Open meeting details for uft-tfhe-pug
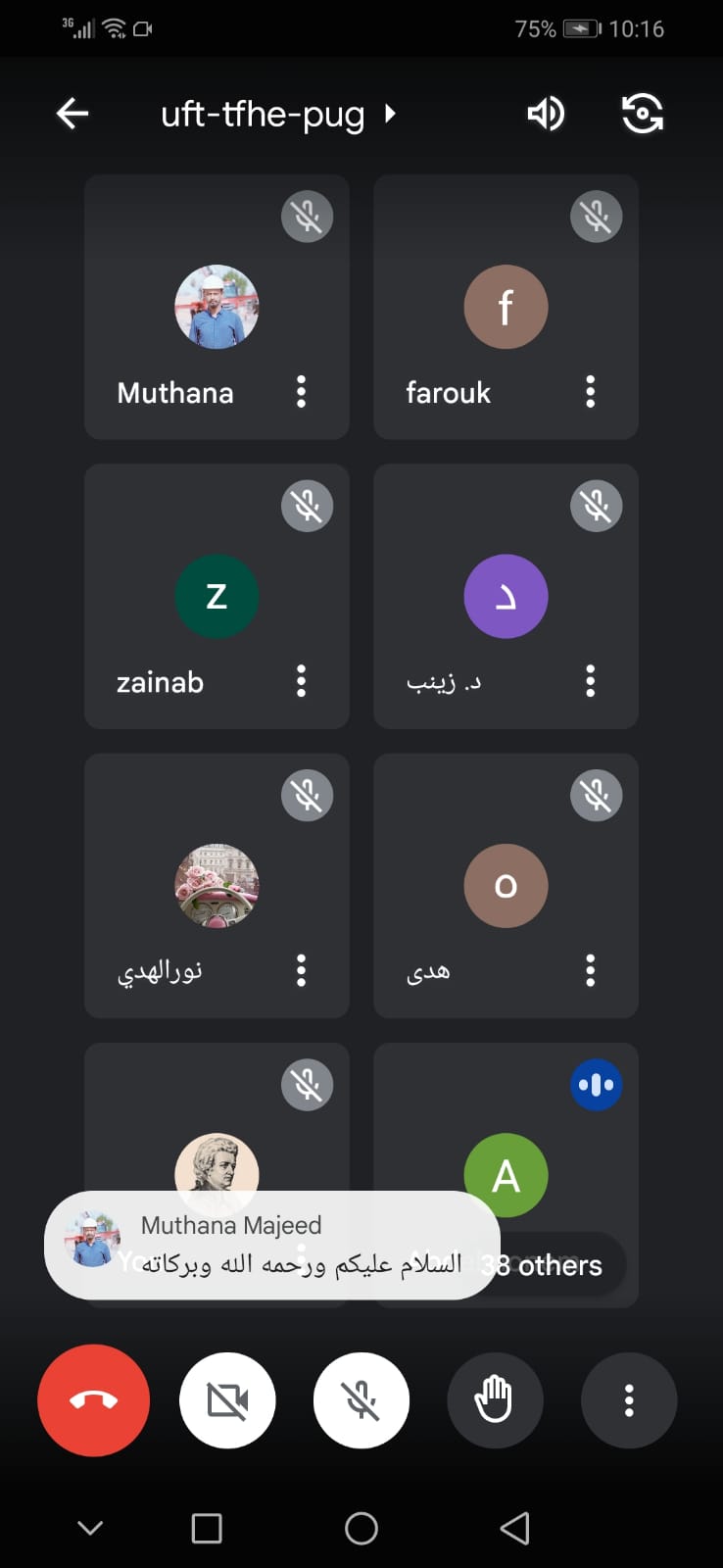This screenshot has width=723, height=1568. (x=278, y=114)
